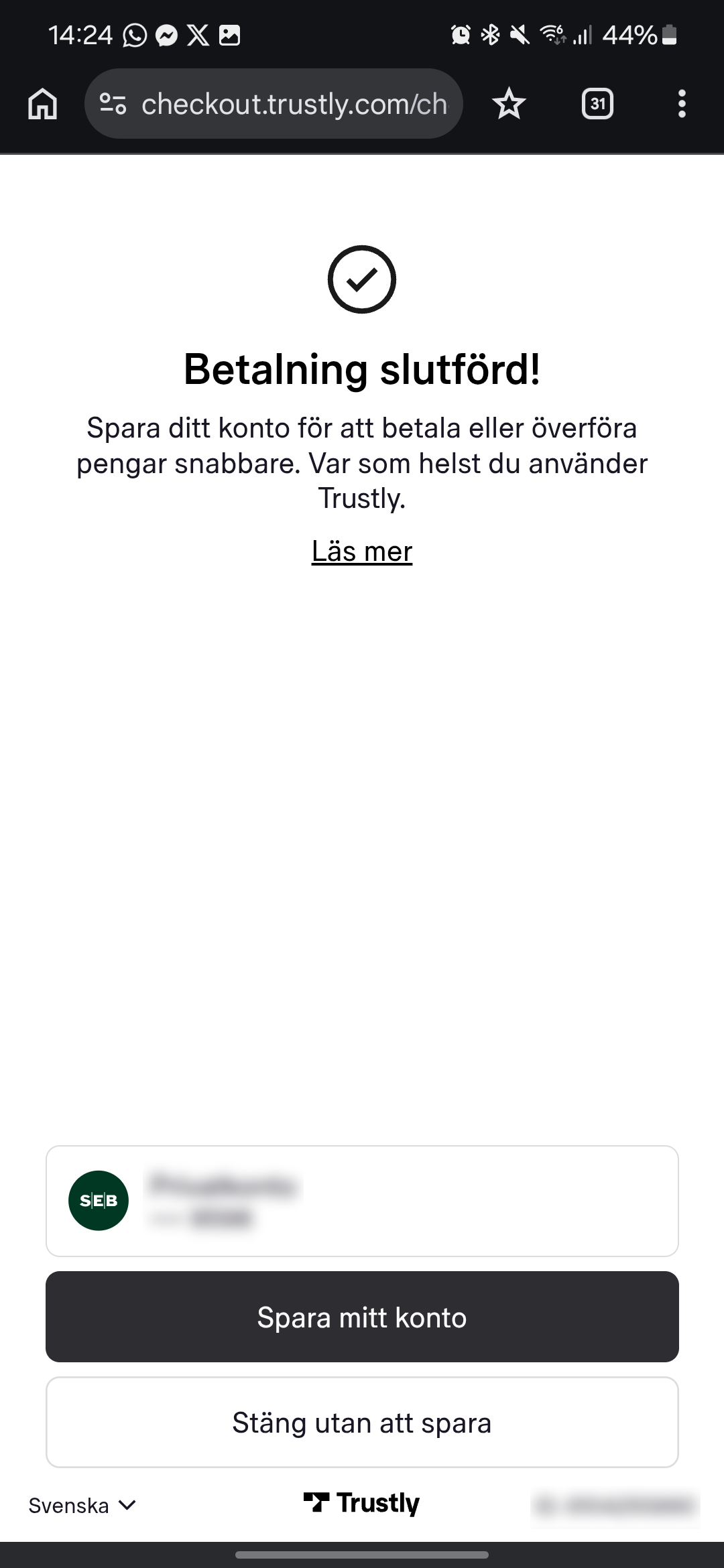Tap the Messenger icon in status bar
The width and height of the screenshot is (724, 1568).
166,36
